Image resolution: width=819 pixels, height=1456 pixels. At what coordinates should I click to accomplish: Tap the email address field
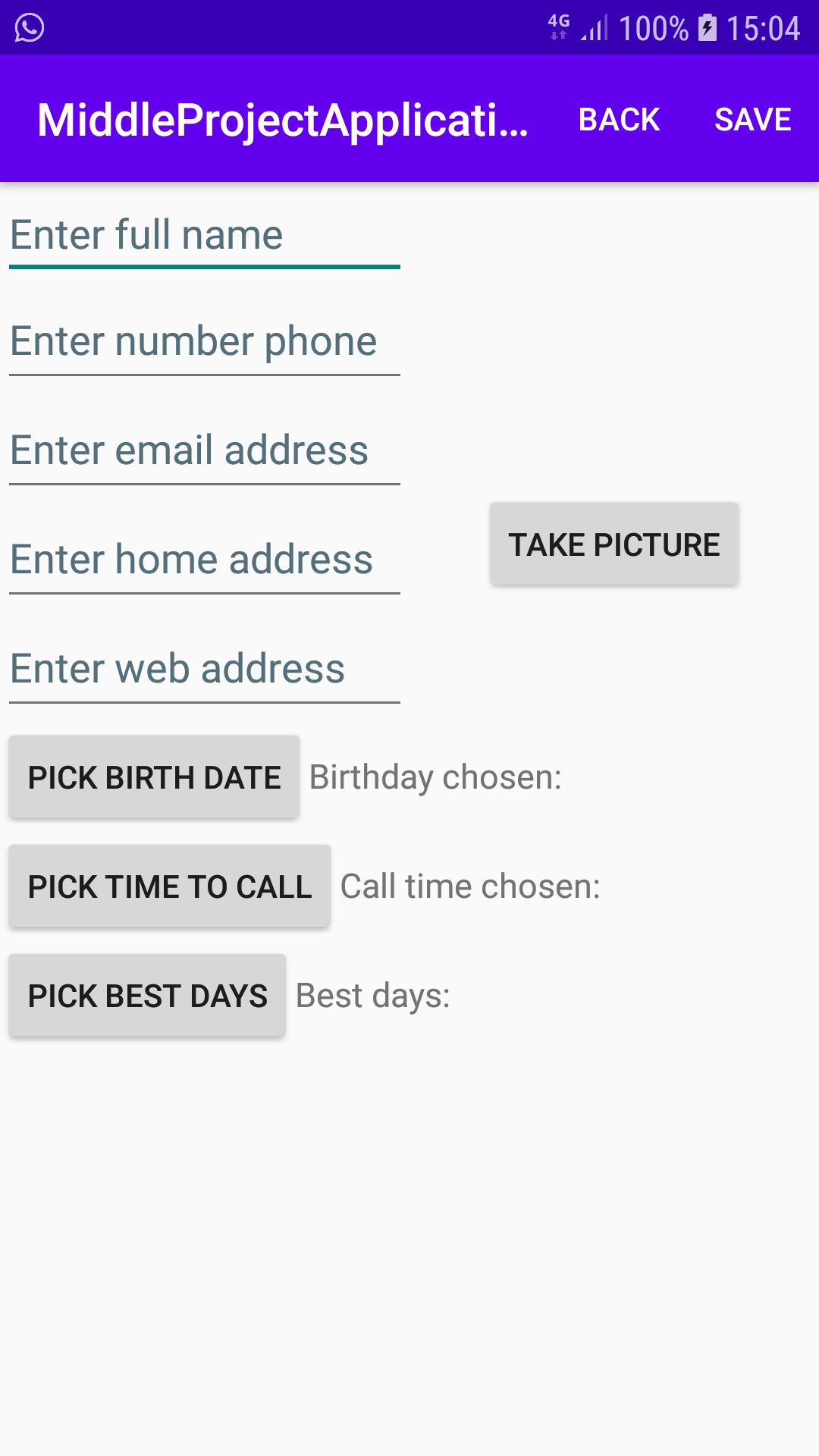click(204, 451)
